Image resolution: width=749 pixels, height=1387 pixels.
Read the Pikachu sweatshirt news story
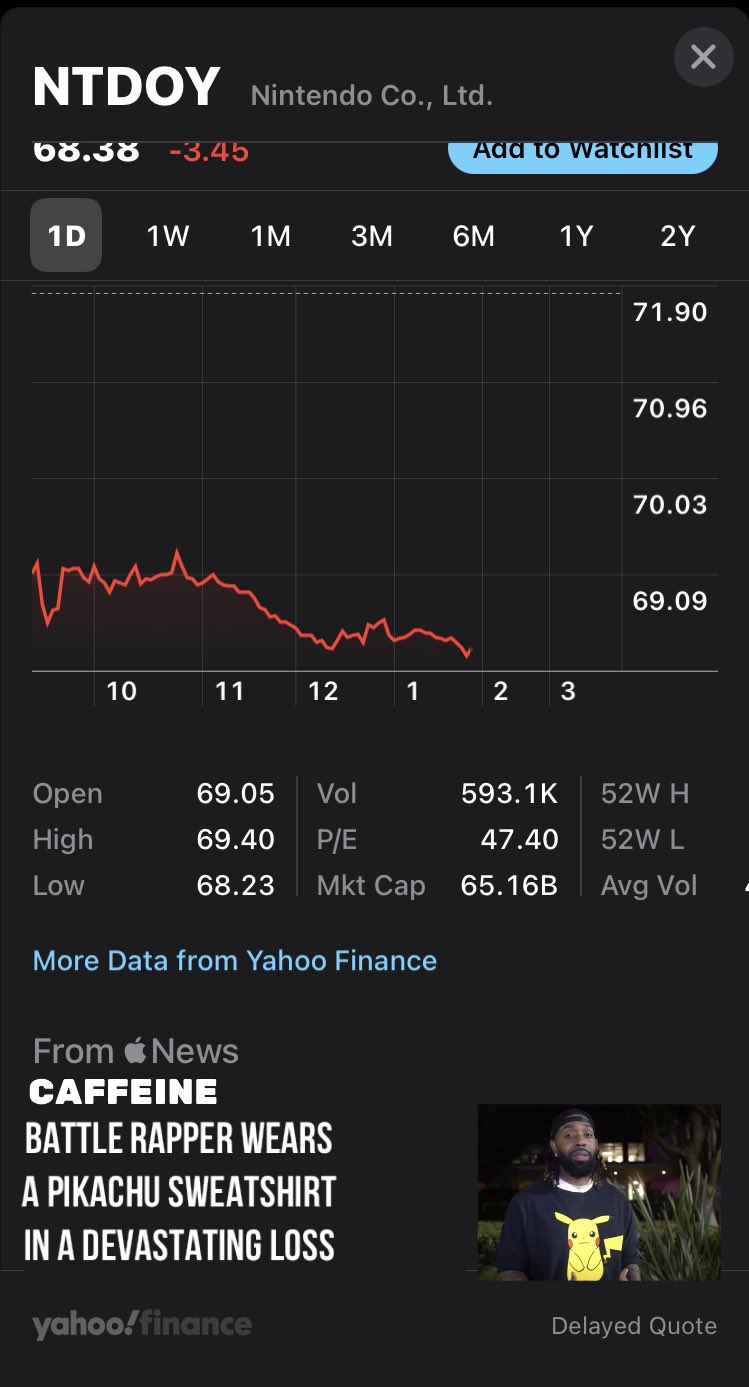click(180, 1192)
